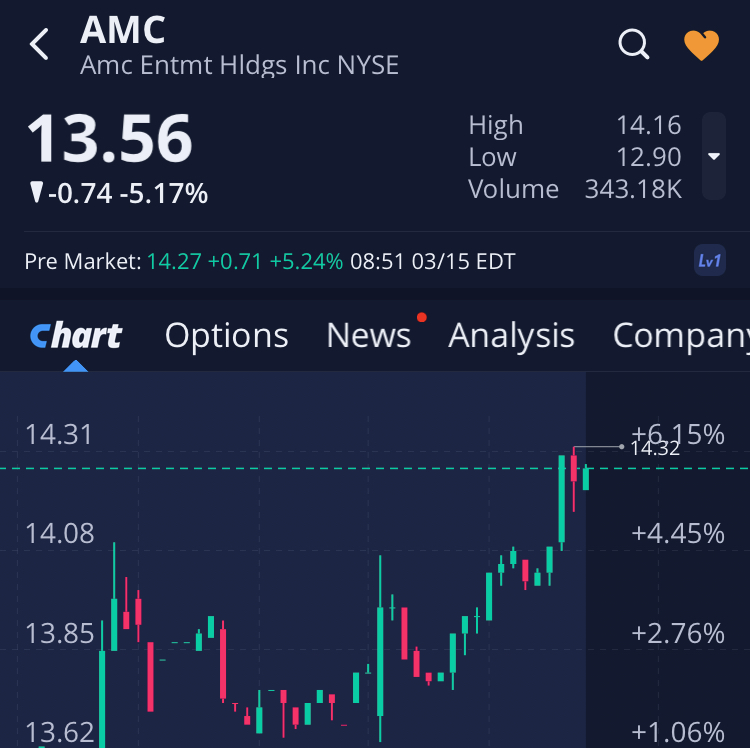This screenshot has height=748, width=750.
Task: View the Analysis tab
Action: click(511, 336)
